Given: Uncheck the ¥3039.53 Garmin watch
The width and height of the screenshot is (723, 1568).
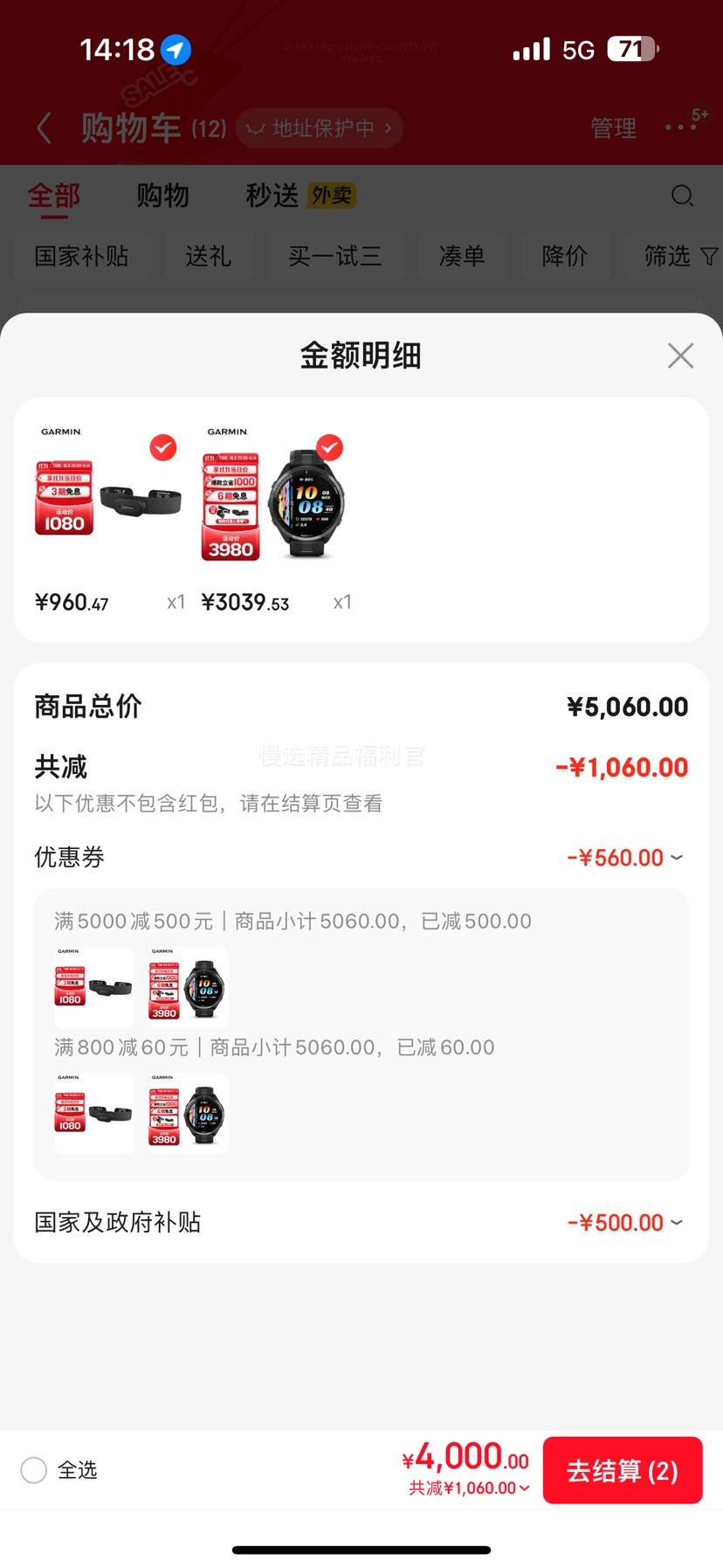Looking at the screenshot, I should pos(329,448).
